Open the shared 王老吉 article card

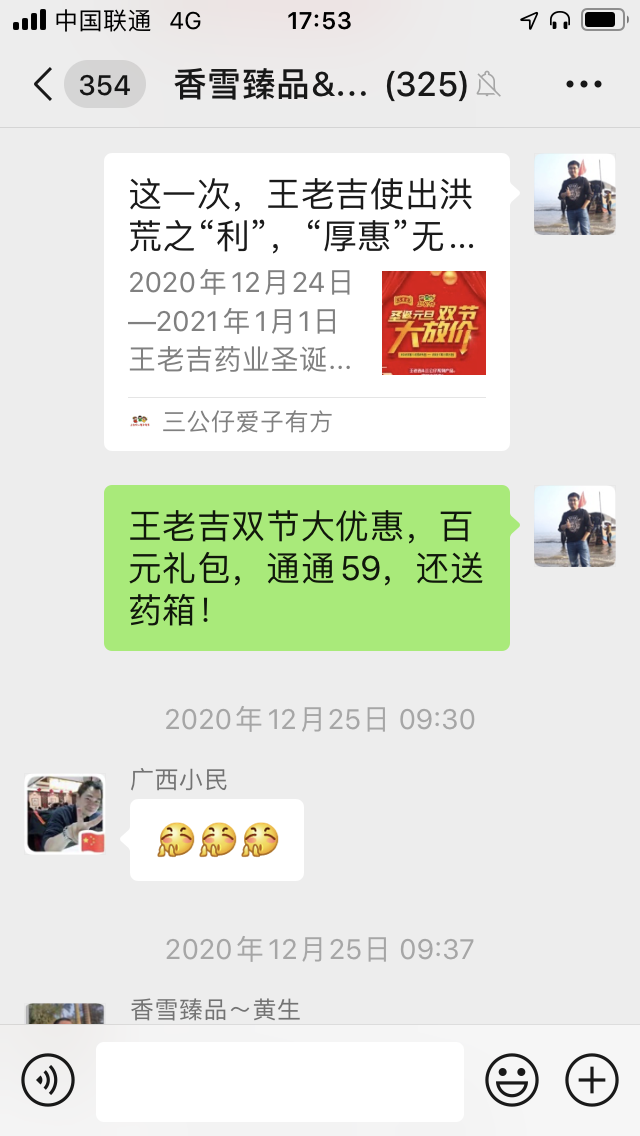307,300
